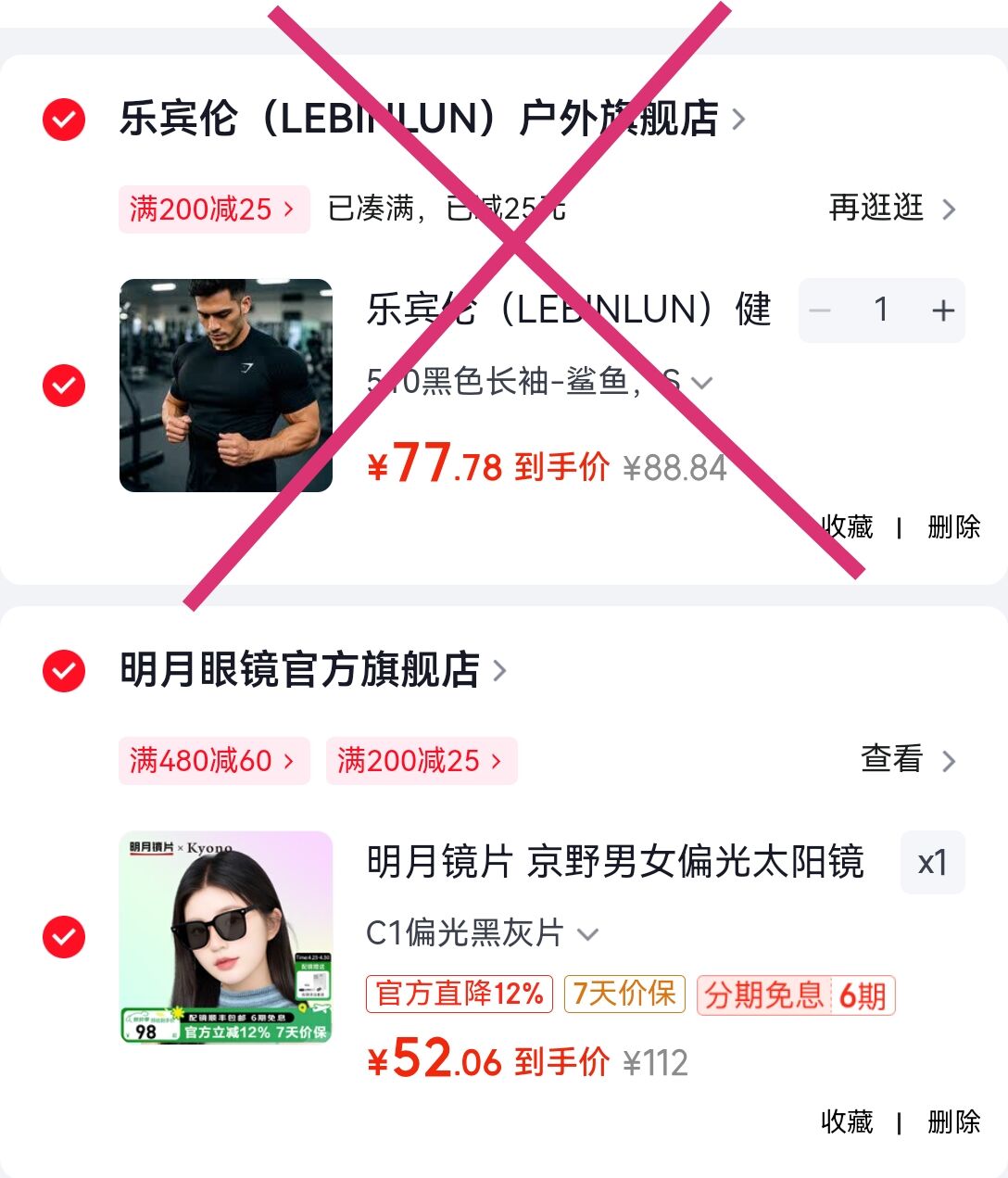This screenshot has width=1008, height=1178.
Task: Open the black fitness shirt product image
Action: coord(226,386)
